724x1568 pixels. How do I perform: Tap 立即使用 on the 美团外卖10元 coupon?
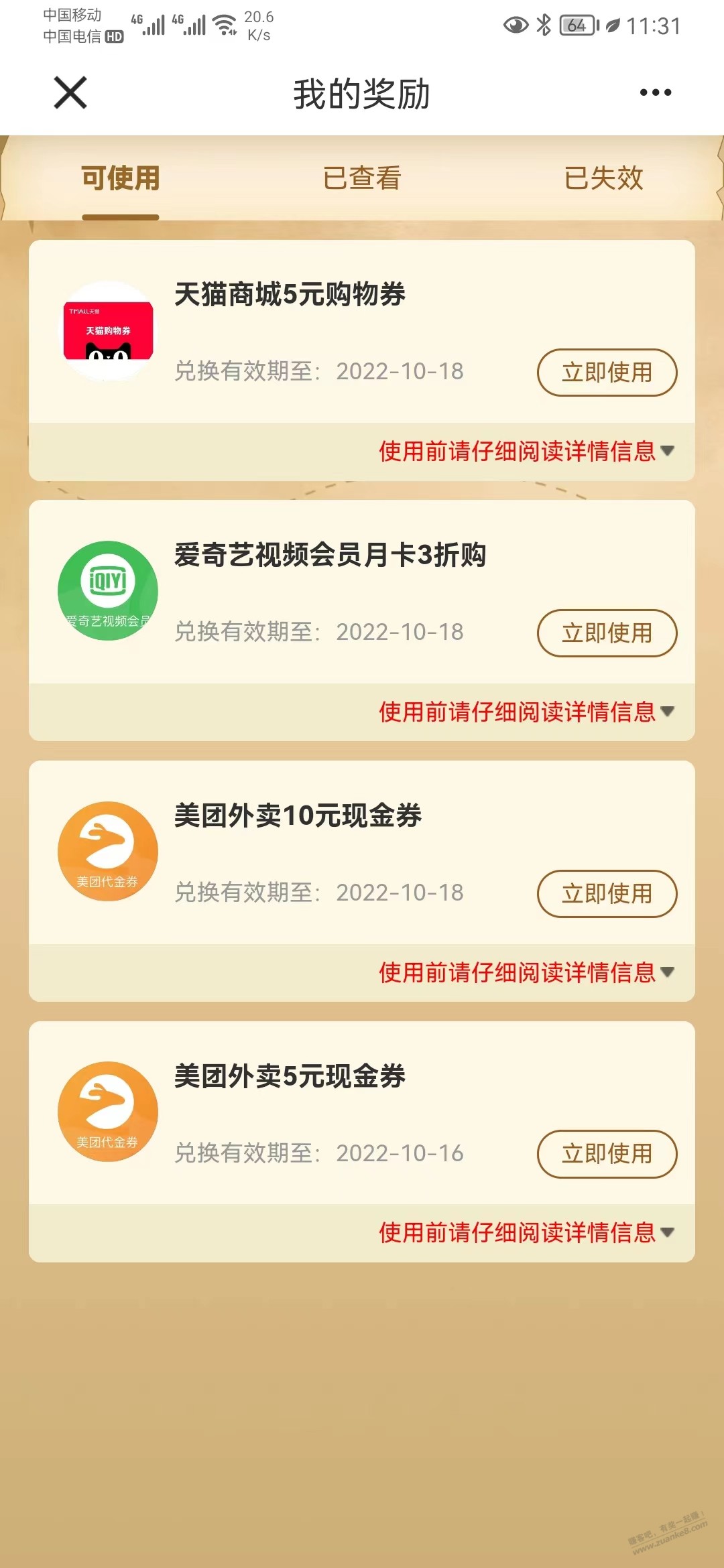[606, 894]
